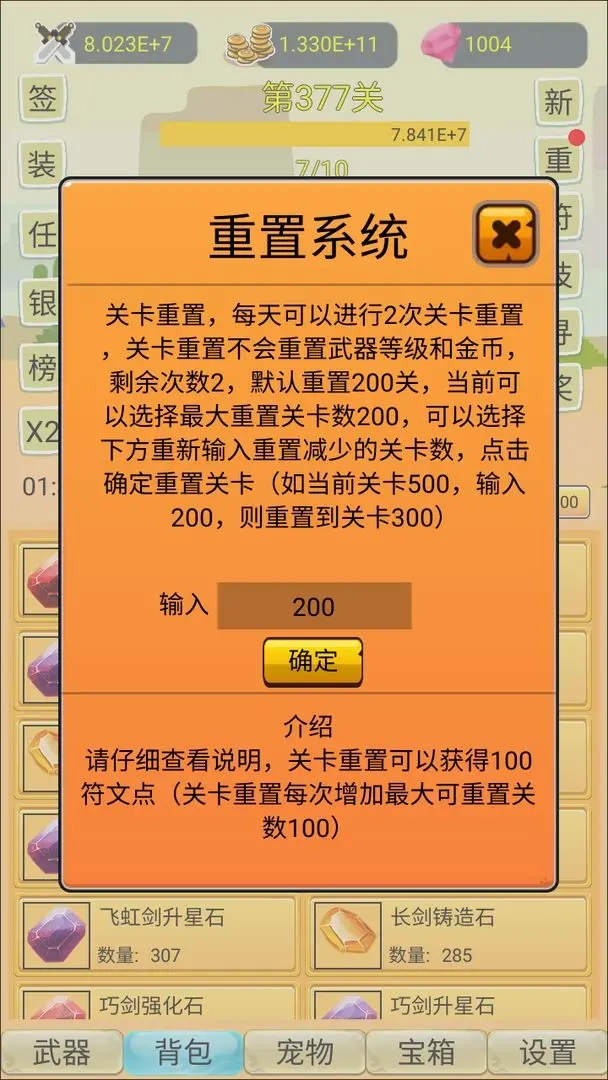
Task: Switch to the 武器 tab
Action: pos(62,1054)
